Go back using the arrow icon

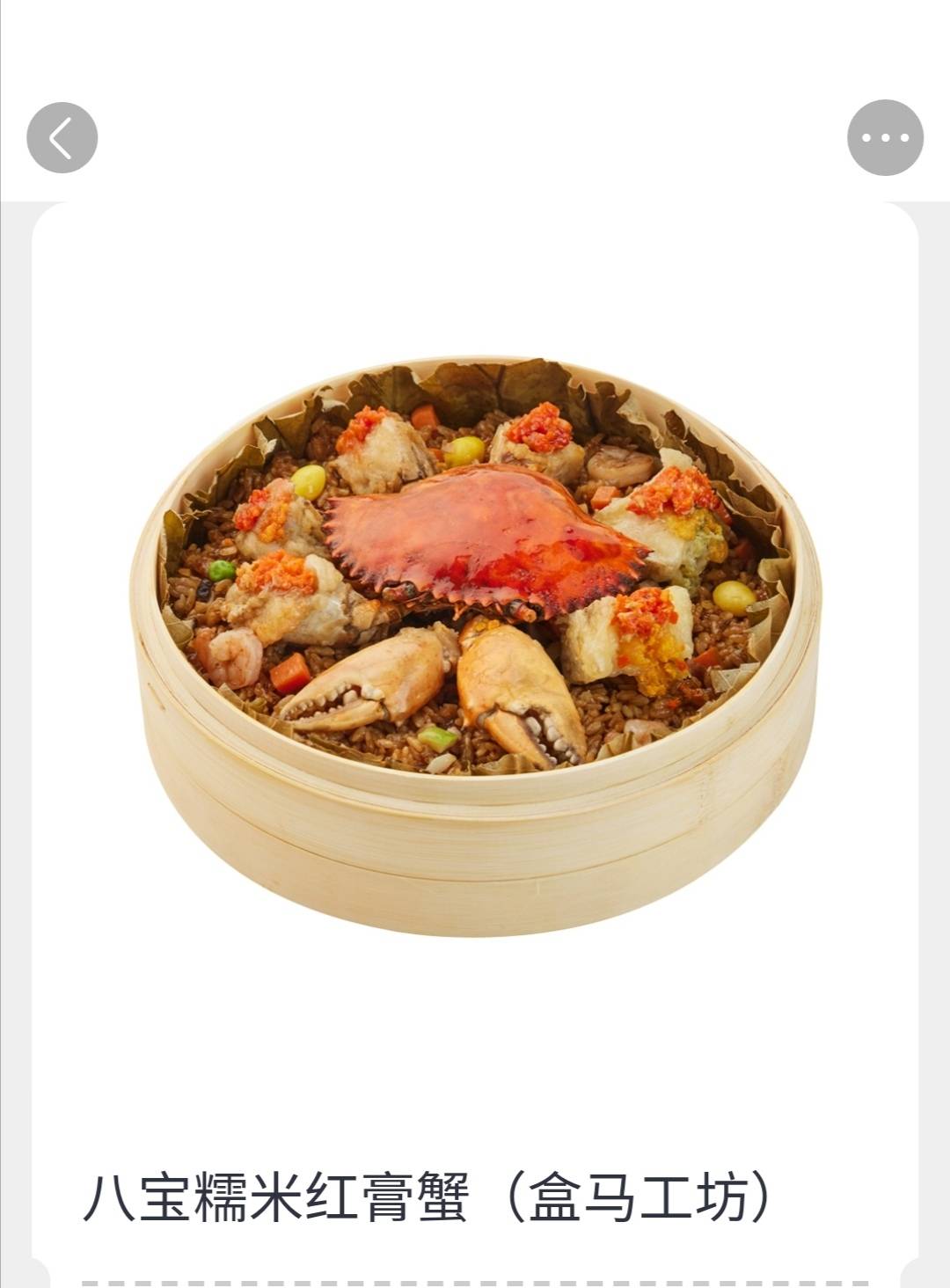point(62,138)
